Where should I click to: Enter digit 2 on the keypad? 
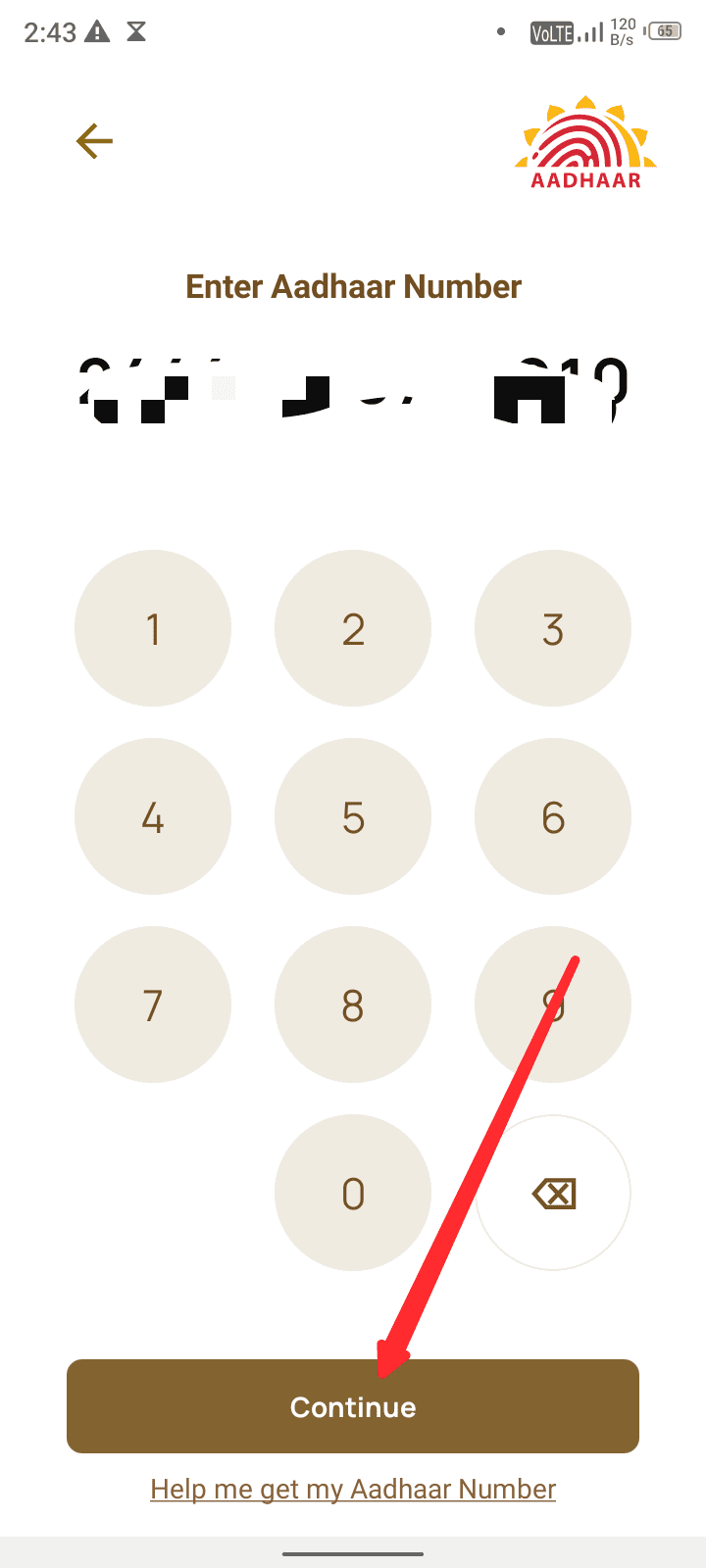[353, 628]
